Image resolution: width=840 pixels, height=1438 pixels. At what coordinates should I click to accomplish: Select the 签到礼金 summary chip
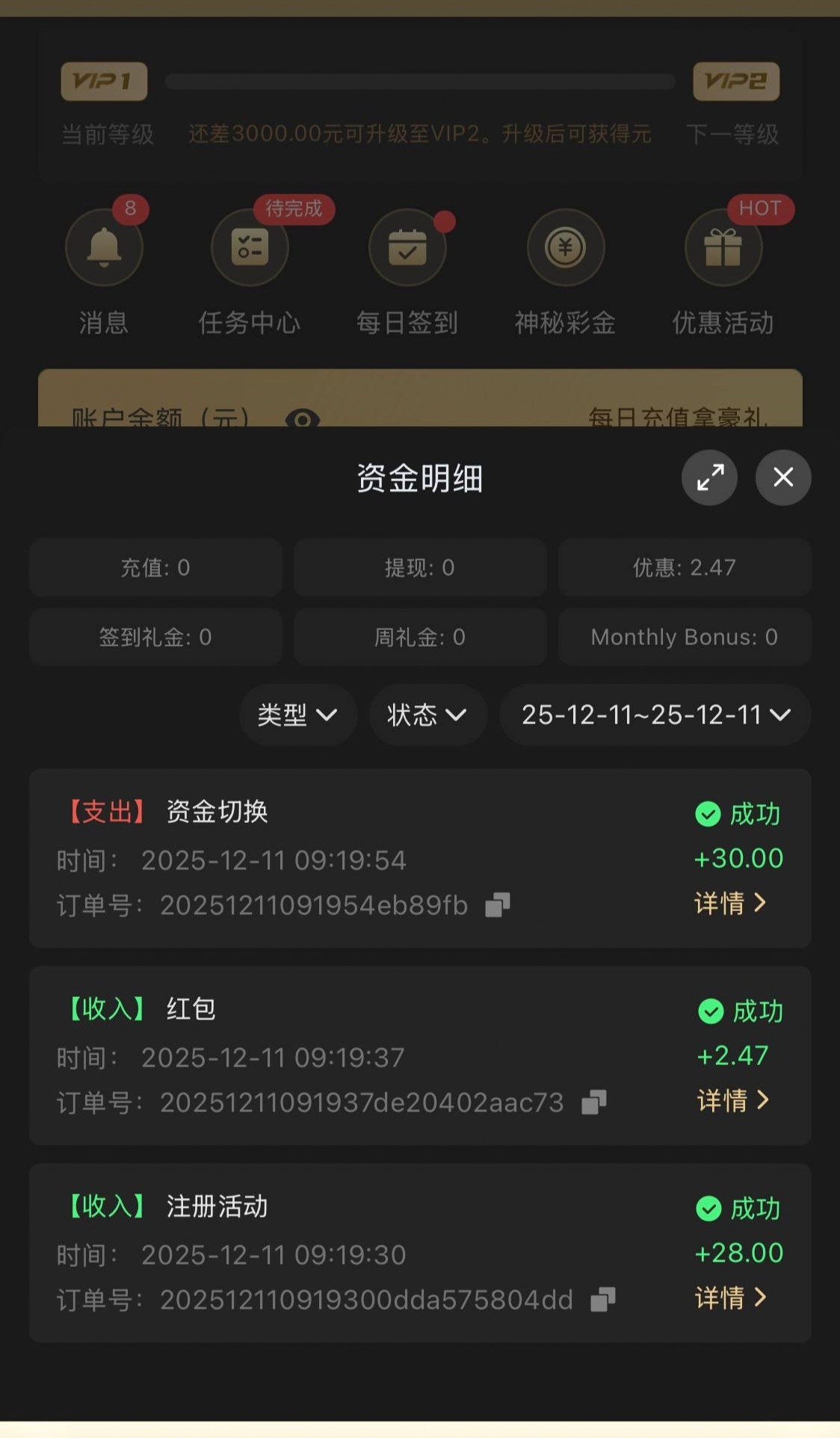tap(155, 637)
